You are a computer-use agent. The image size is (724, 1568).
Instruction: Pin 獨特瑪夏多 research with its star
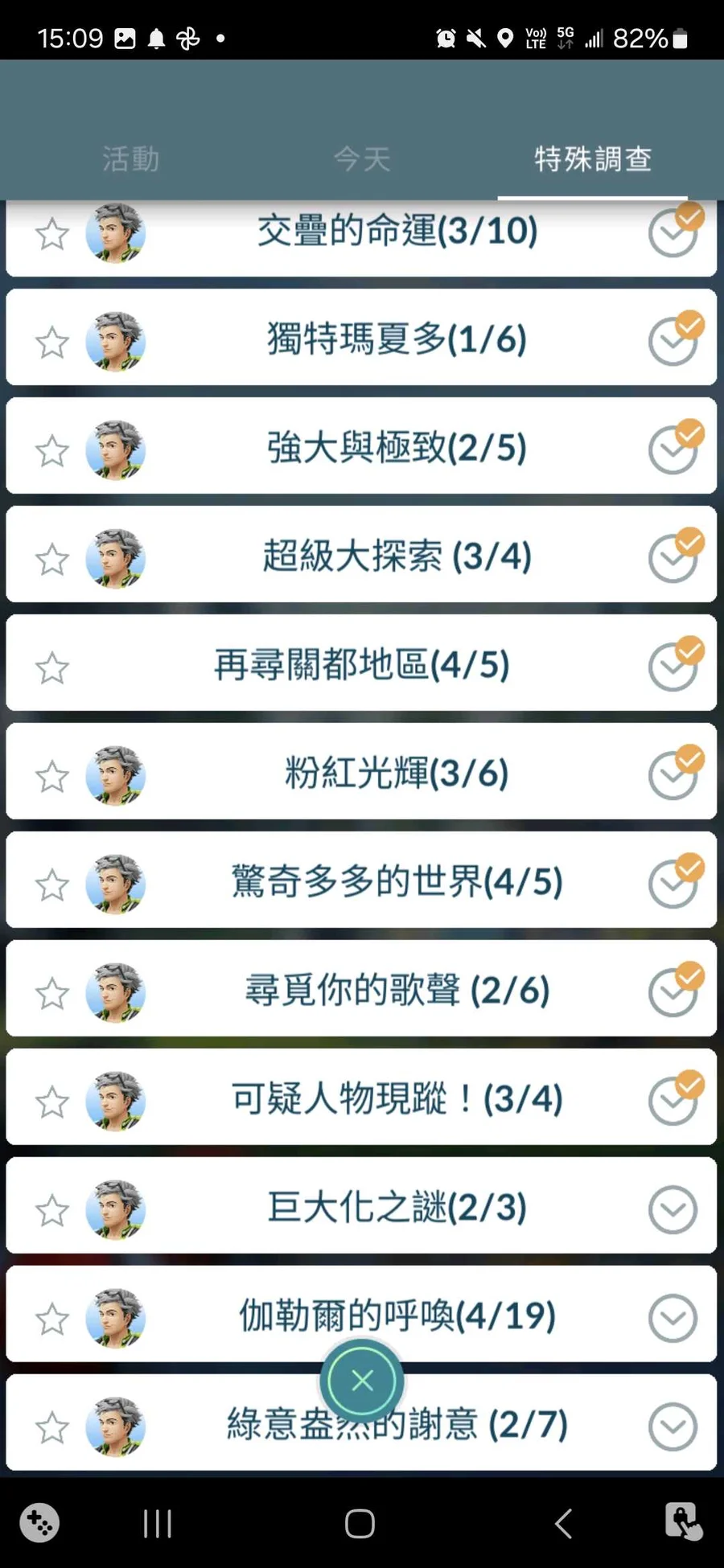tap(52, 343)
